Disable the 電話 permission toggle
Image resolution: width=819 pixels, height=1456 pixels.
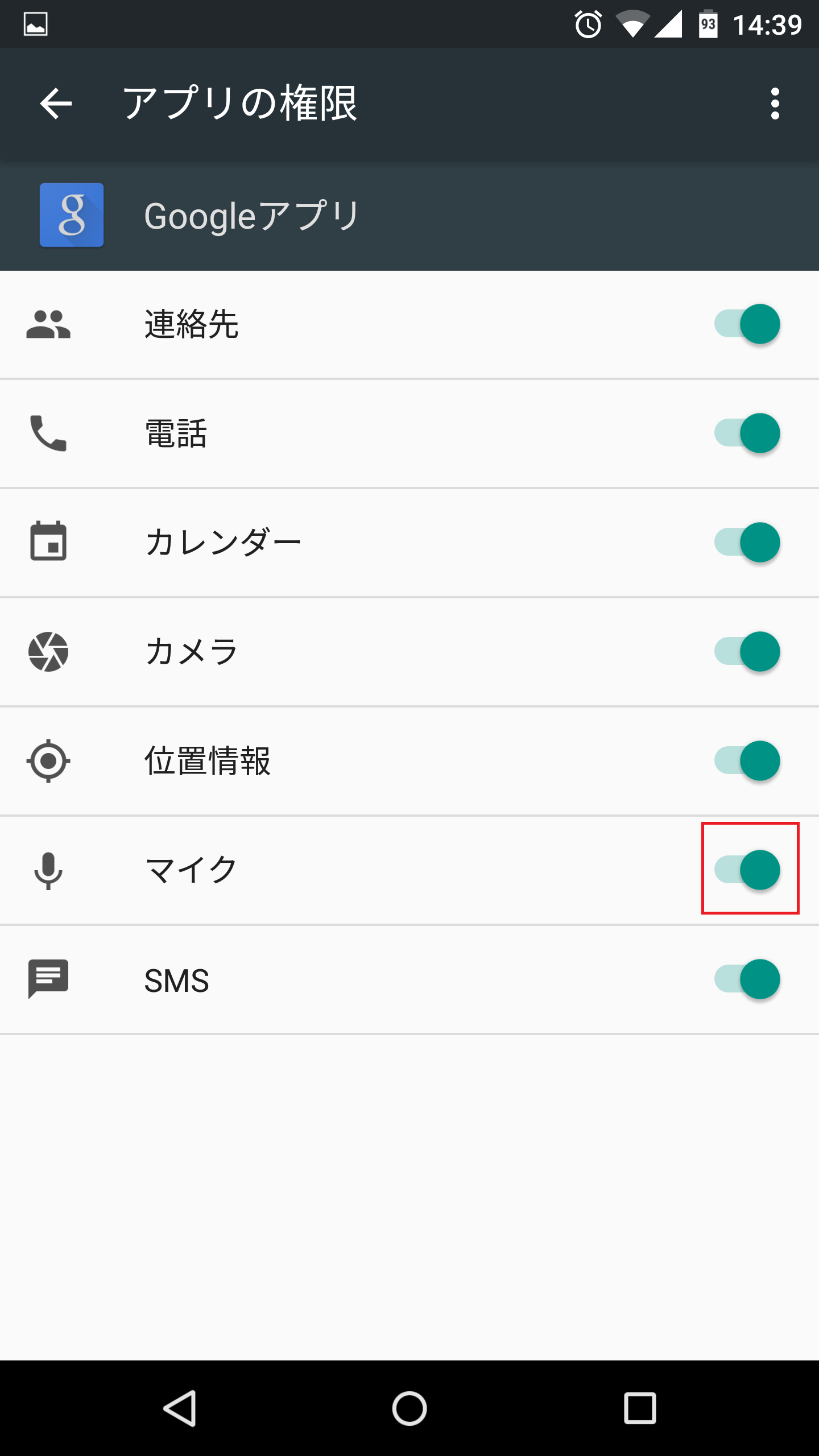coord(747,433)
